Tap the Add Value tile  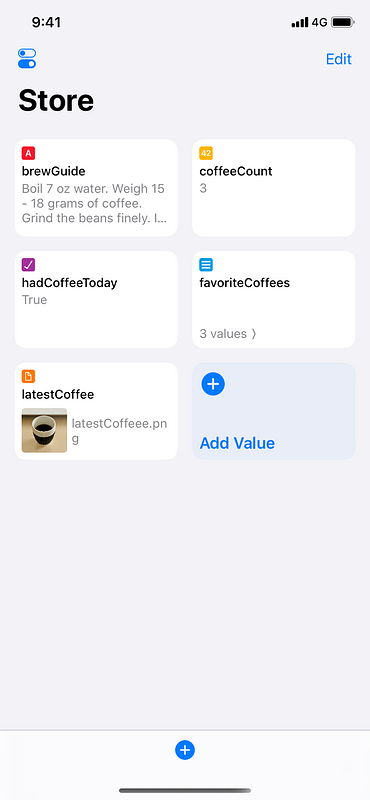274,411
